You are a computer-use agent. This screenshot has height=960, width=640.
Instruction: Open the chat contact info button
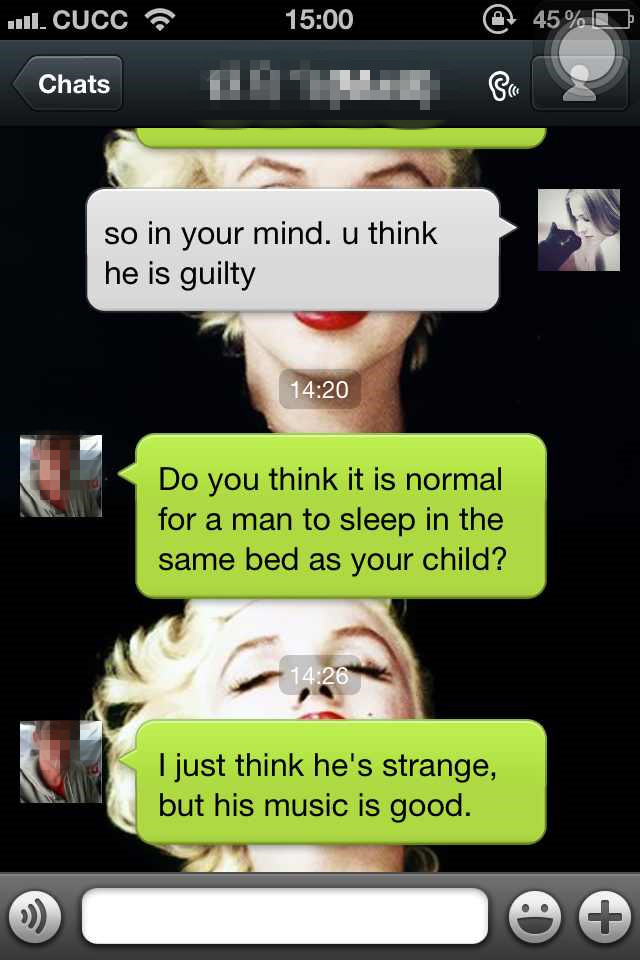pyautogui.click(x=579, y=84)
